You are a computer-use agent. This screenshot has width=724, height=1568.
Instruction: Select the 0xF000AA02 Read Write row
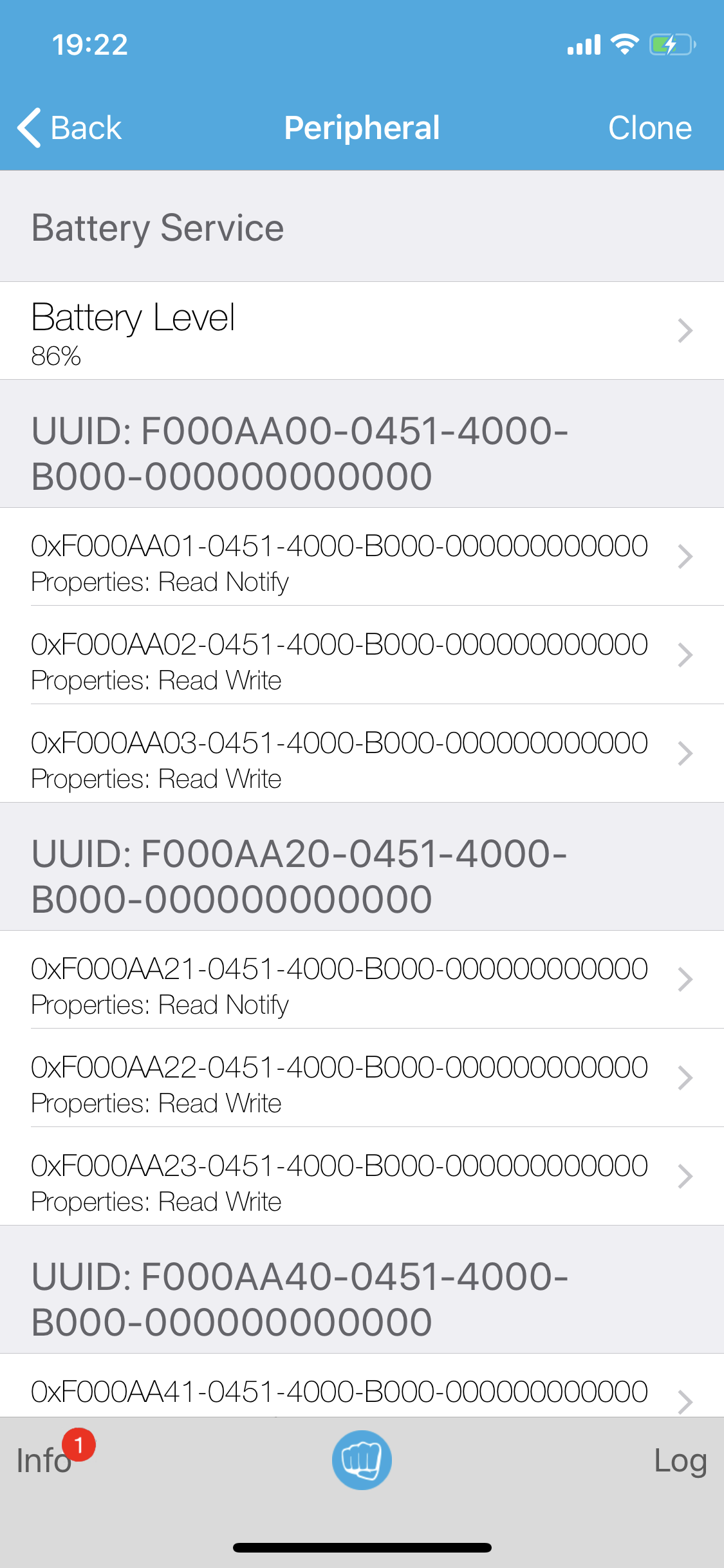(x=360, y=656)
